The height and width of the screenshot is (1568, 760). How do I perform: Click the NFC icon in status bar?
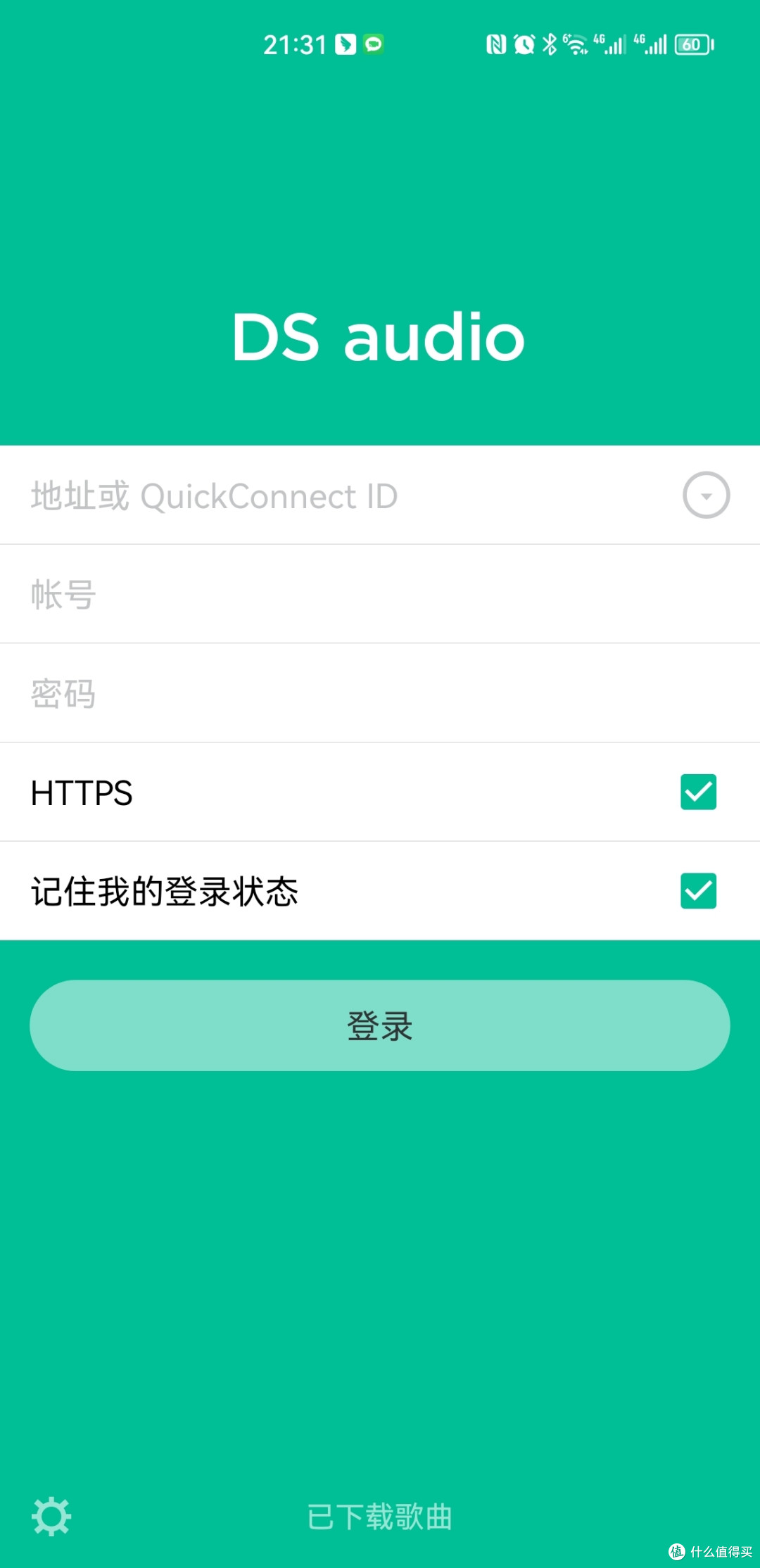pos(497,44)
